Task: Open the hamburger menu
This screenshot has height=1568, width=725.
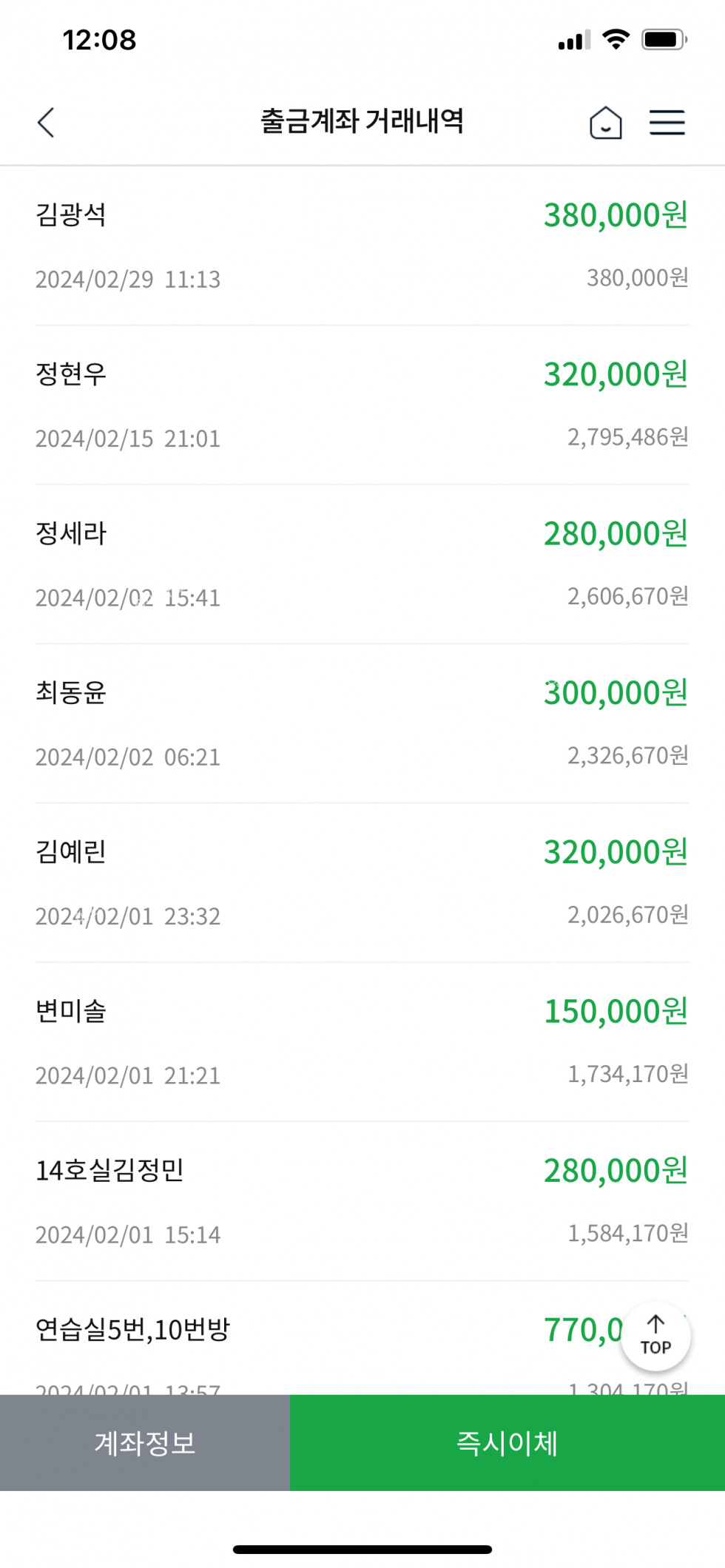Action: [x=667, y=122]
